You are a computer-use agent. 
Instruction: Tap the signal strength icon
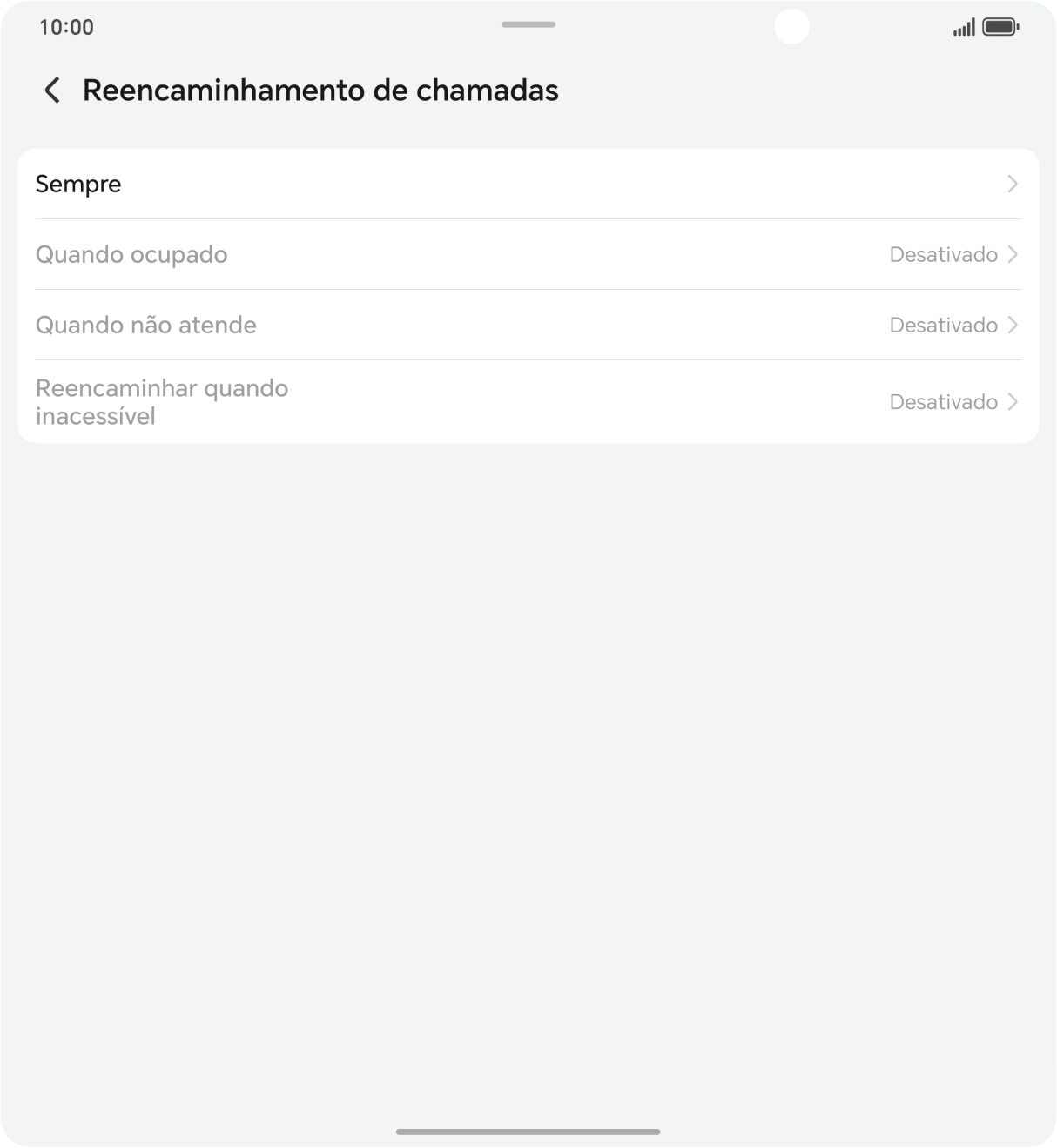click(x=961, y=27)
